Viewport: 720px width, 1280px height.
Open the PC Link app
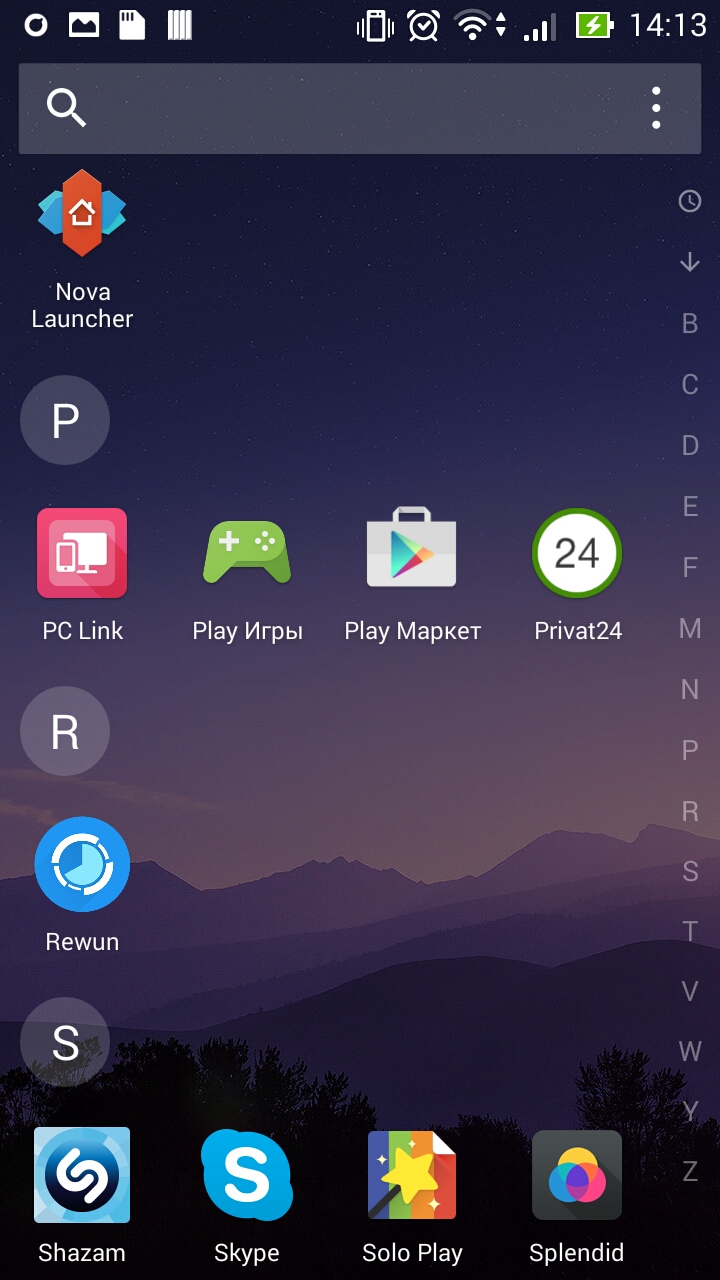tap(82, 554)
